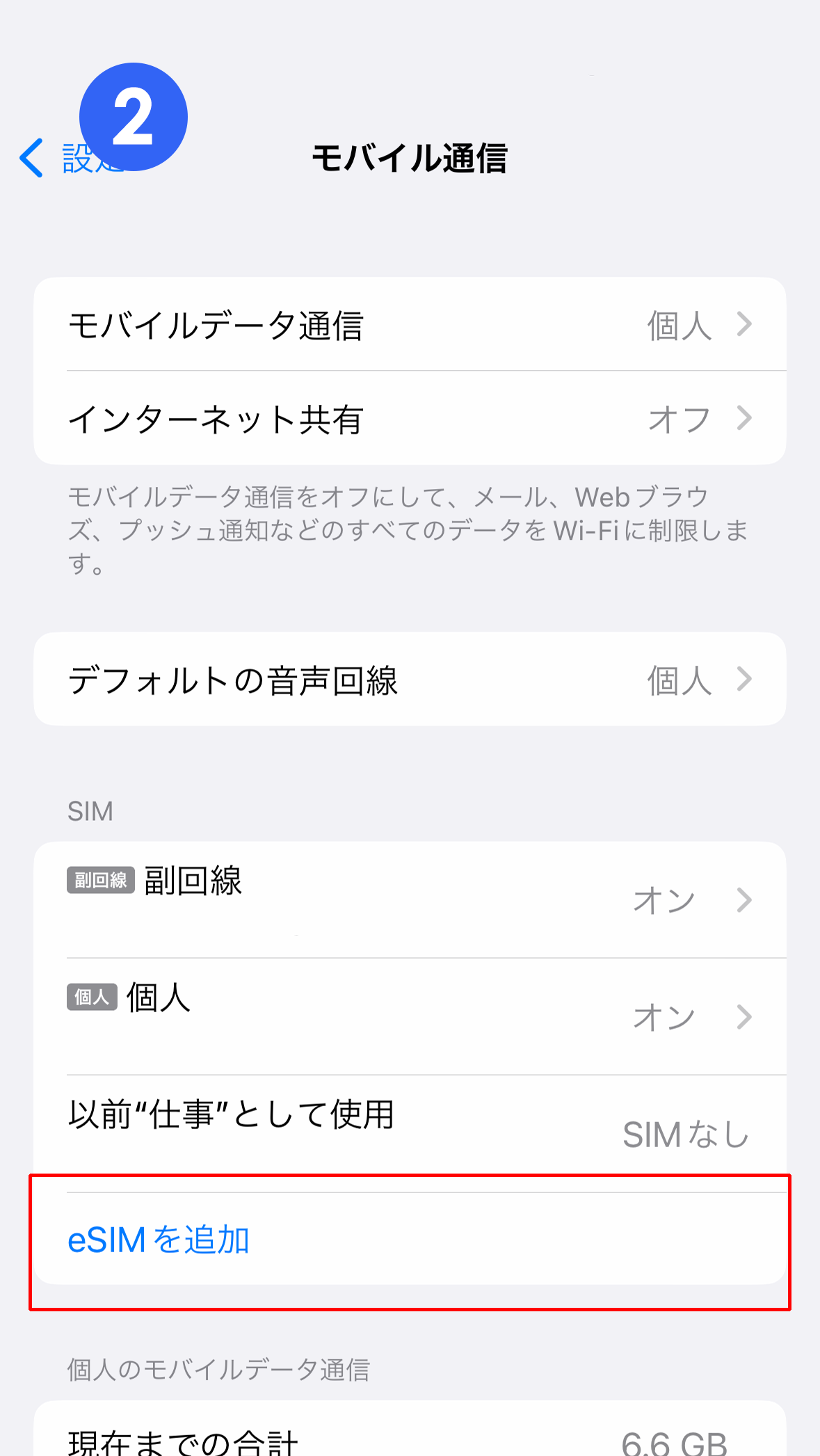The image size is (820, 1456).
Task: Tap the 副回線 label badge icon
Action: (x=99, y=880)
